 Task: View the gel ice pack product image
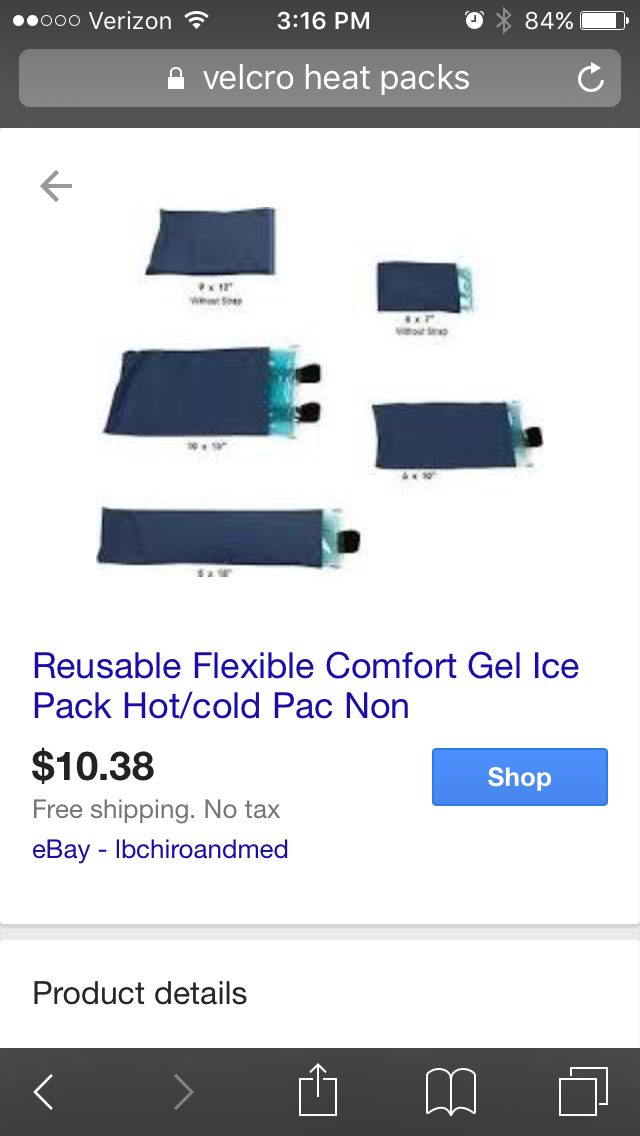(x=320, y=390)
